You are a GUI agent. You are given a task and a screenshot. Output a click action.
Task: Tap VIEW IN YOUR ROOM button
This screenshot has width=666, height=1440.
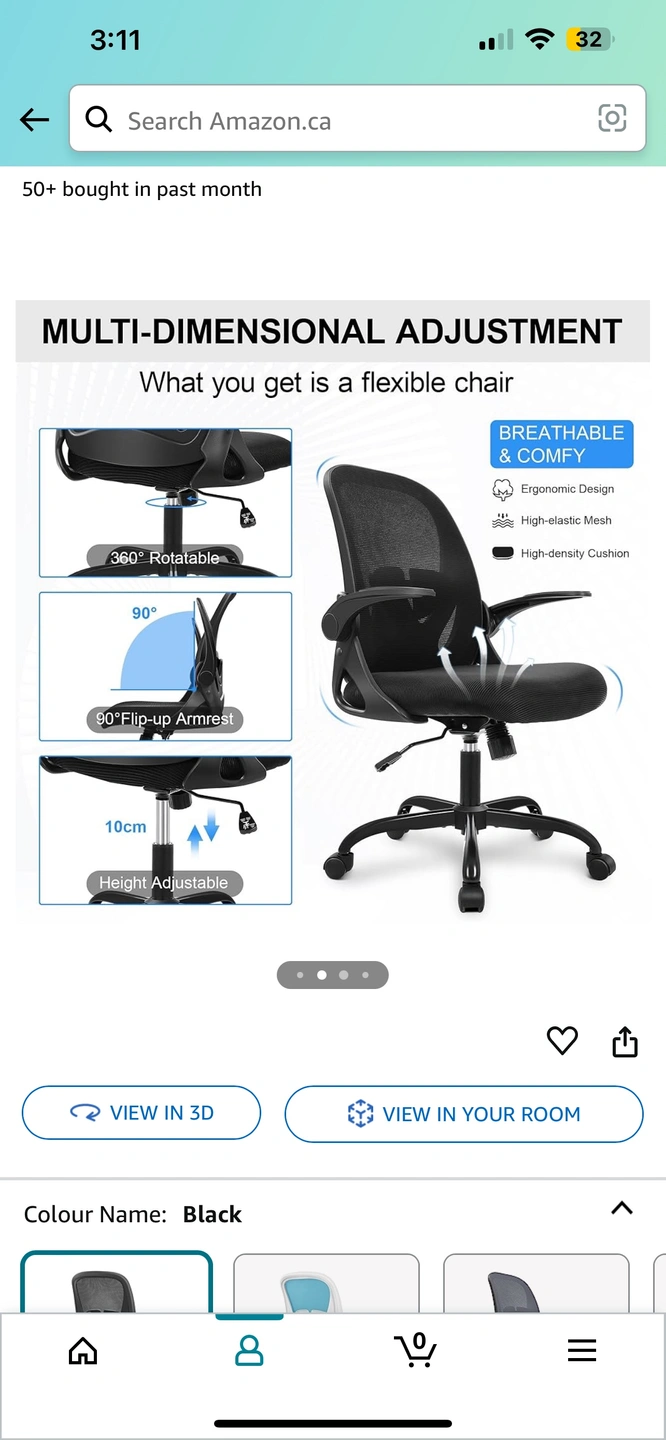[x=463, y=1114]
